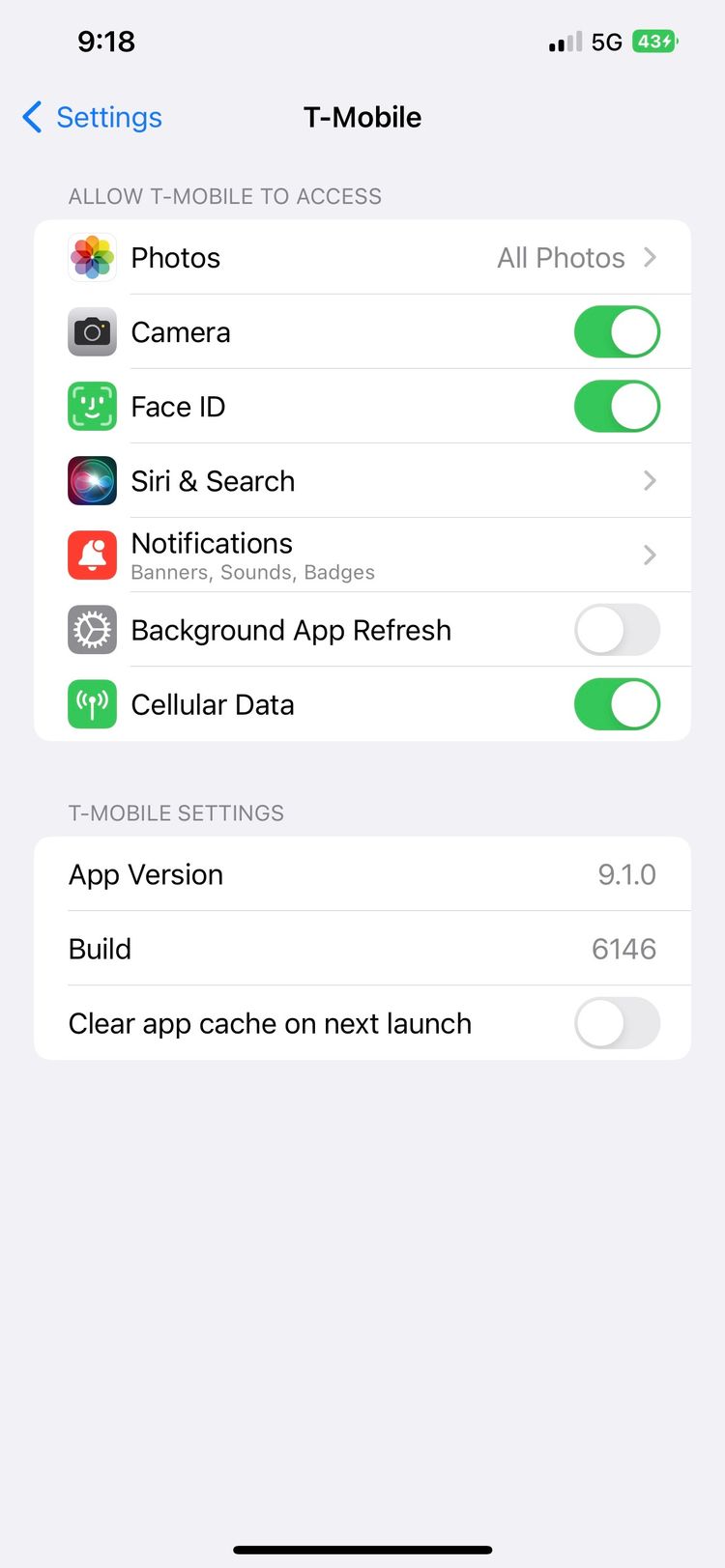
Task: Open Notifications settings
Action: tap(362, 556)
